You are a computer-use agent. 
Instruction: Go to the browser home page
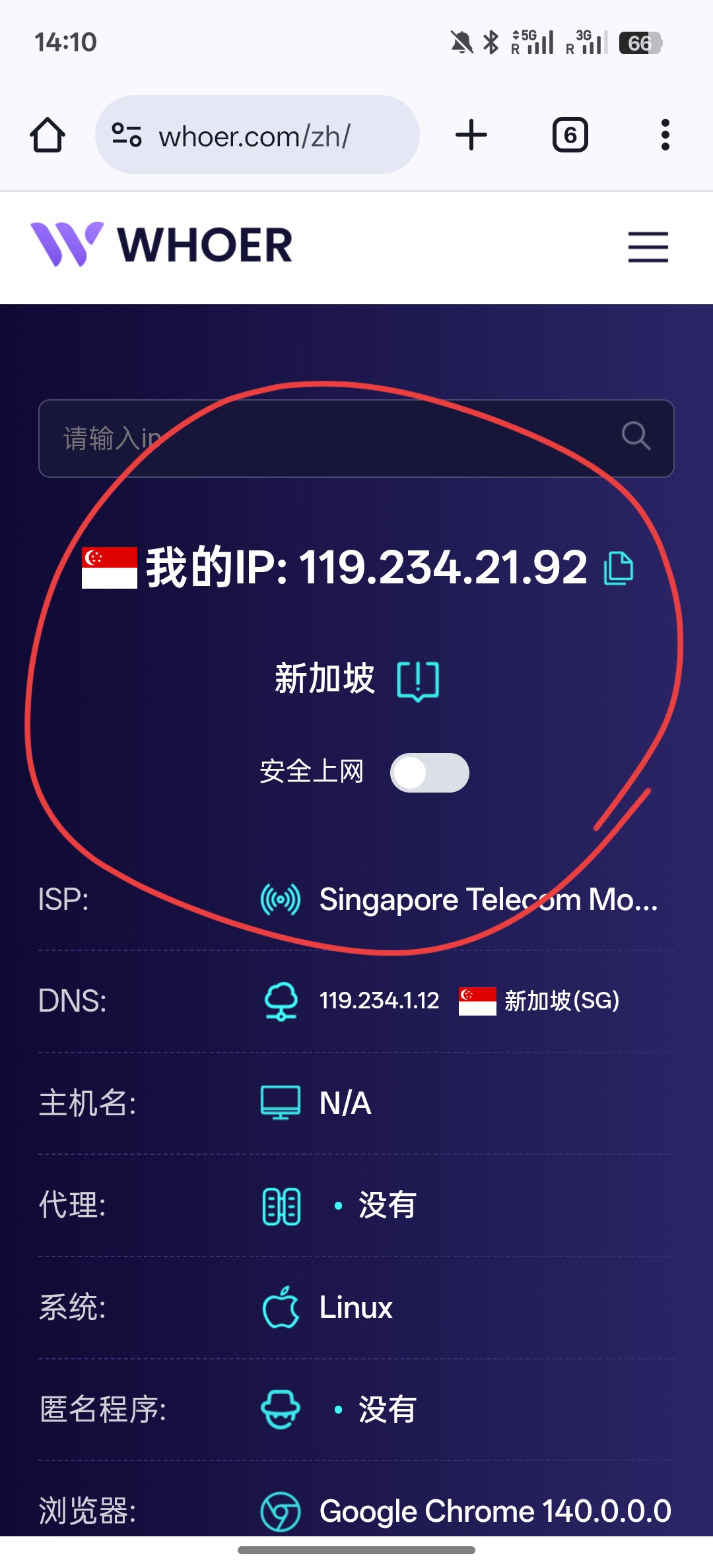(x=48, y=135)
